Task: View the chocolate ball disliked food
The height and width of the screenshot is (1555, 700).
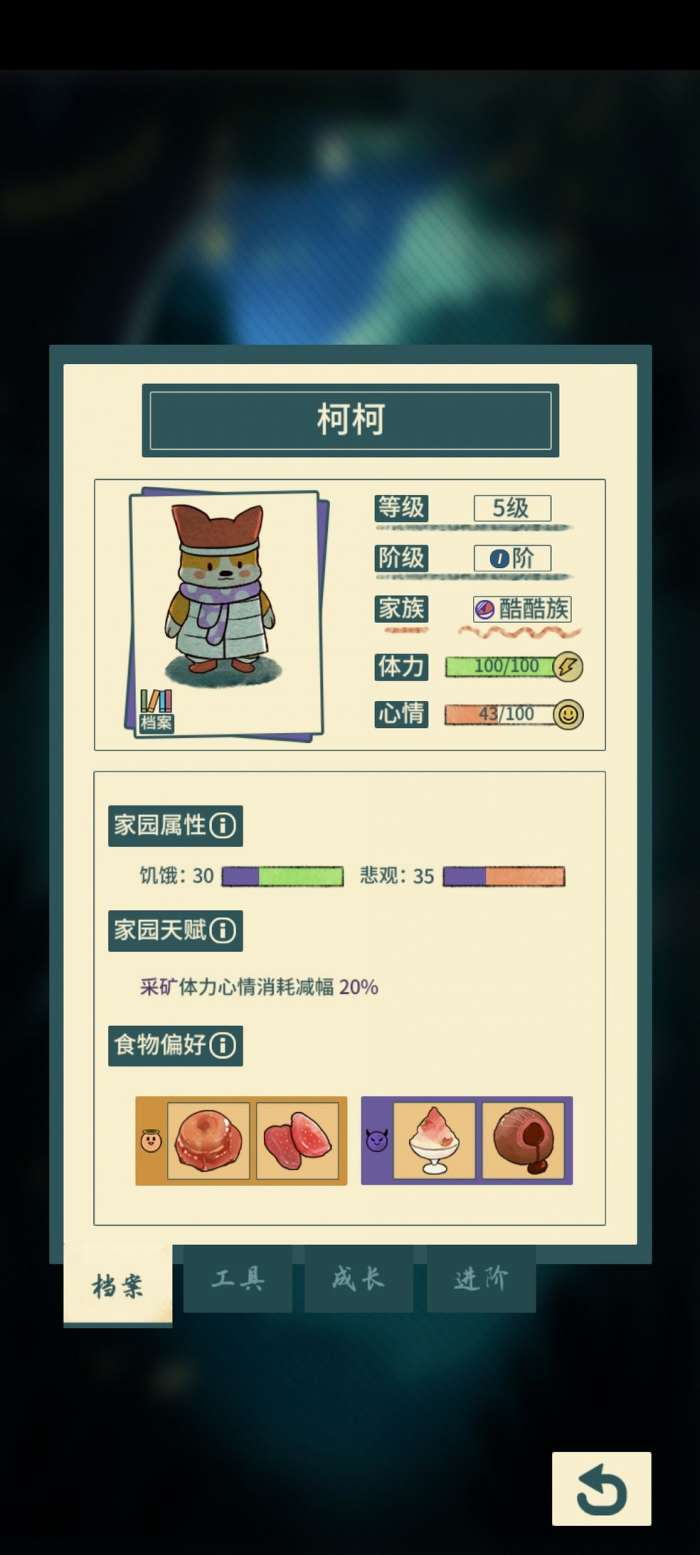Action: click(523, 1141)
